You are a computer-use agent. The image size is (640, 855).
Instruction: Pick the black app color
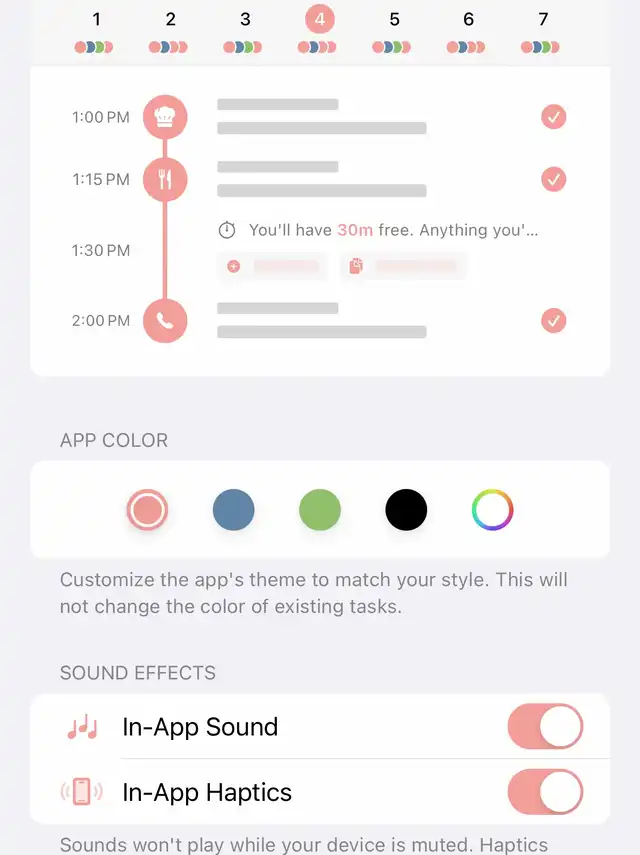click(406, 511)
